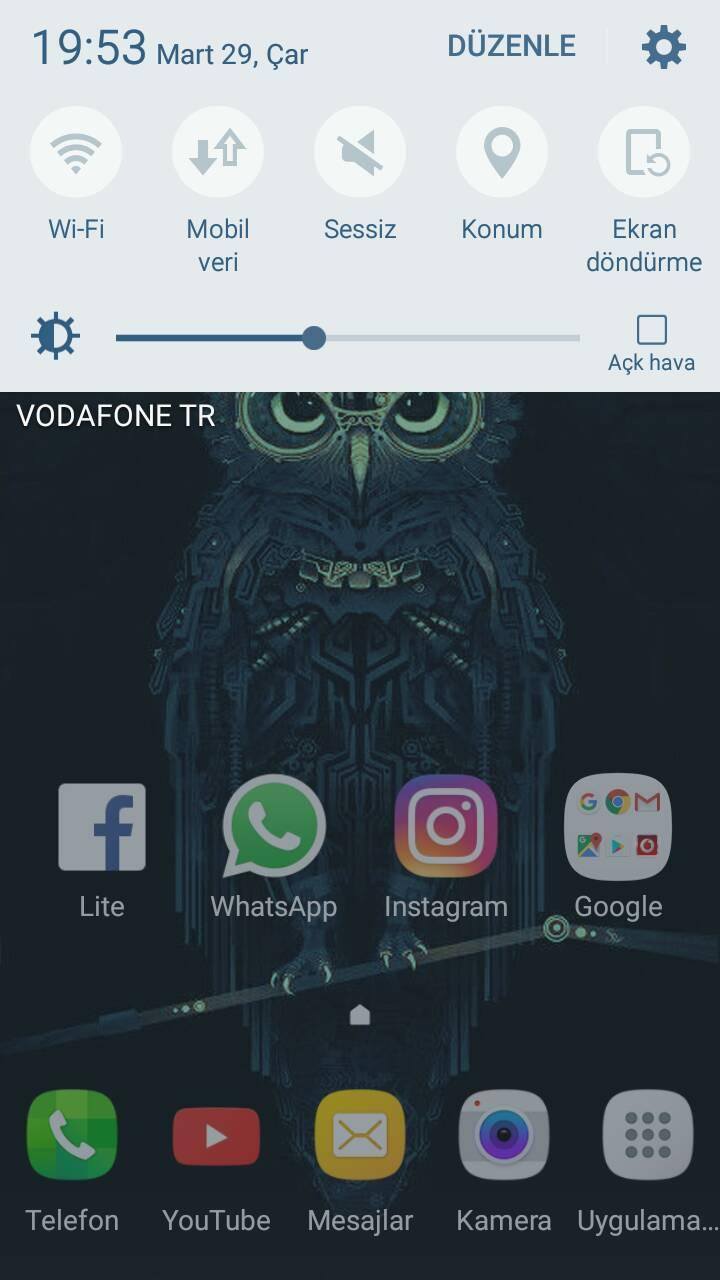Toggle Mobil veri (mobile data)
The image size is (720, 1280).
pyautogui.click(x=218, y=153)
